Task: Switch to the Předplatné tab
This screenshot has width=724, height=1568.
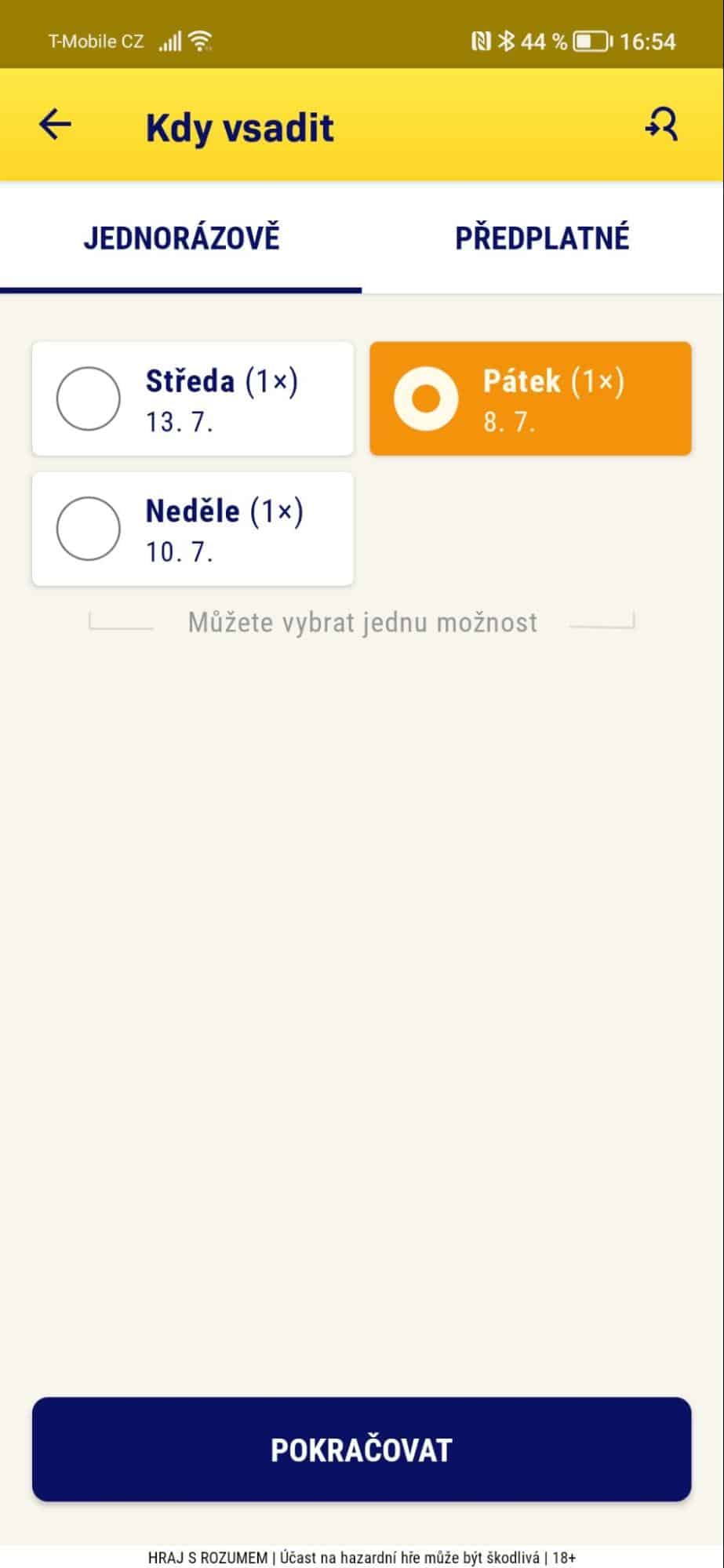Action: point(542,238)
